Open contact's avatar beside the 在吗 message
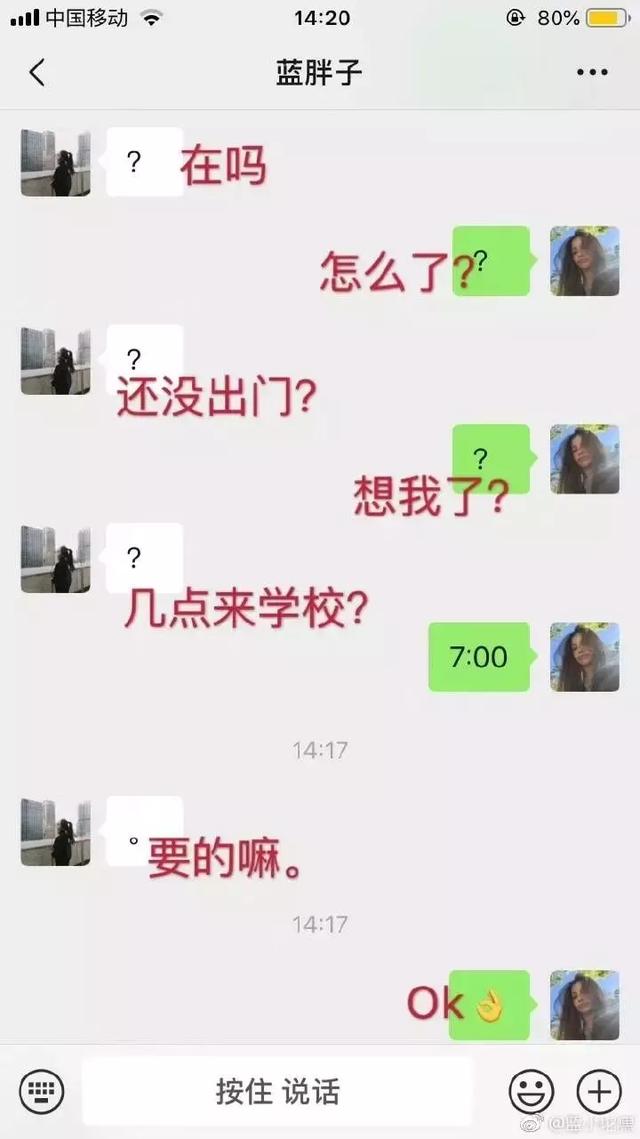640x1139 pixels. tap(56, 162)
